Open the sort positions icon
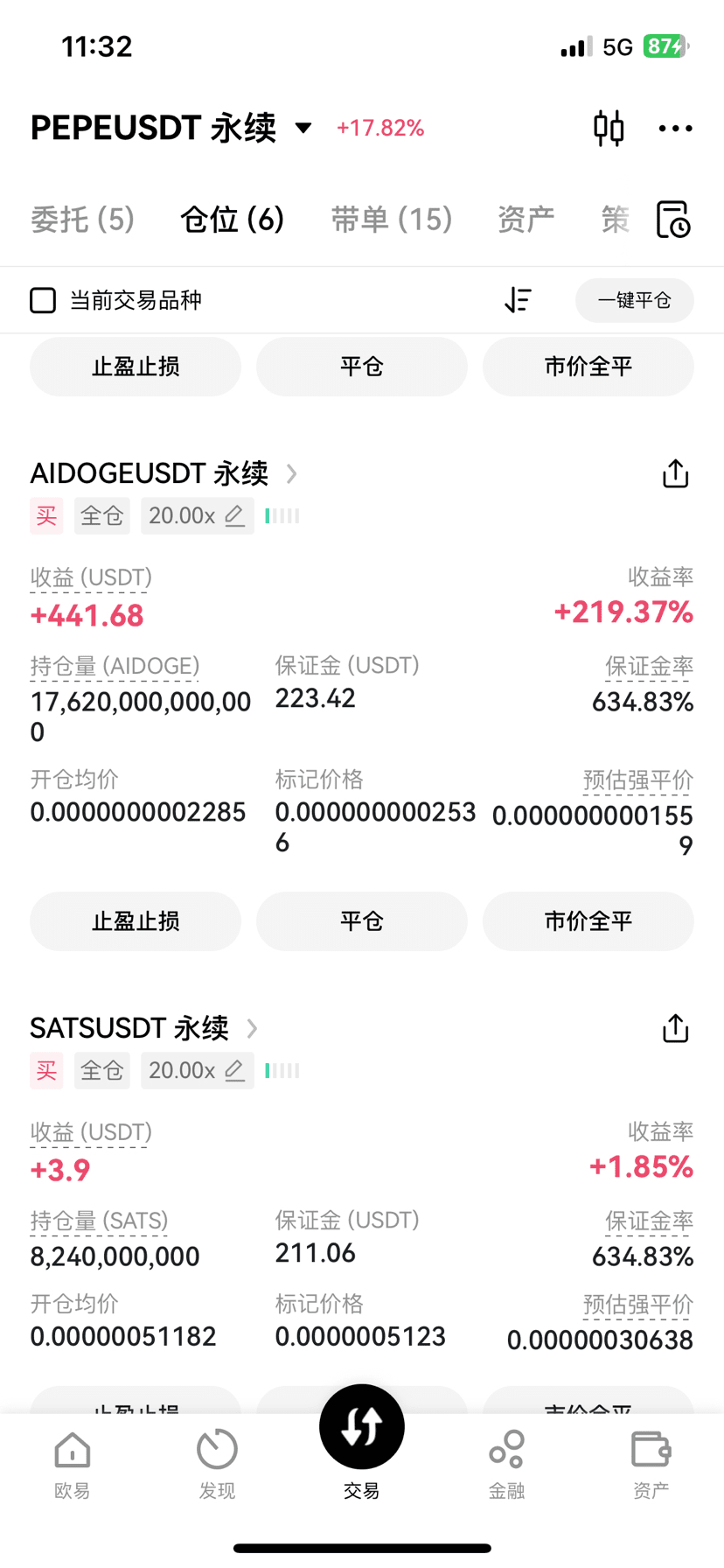The width and height of the screenshot is (724, 1568). click(518, 300)
